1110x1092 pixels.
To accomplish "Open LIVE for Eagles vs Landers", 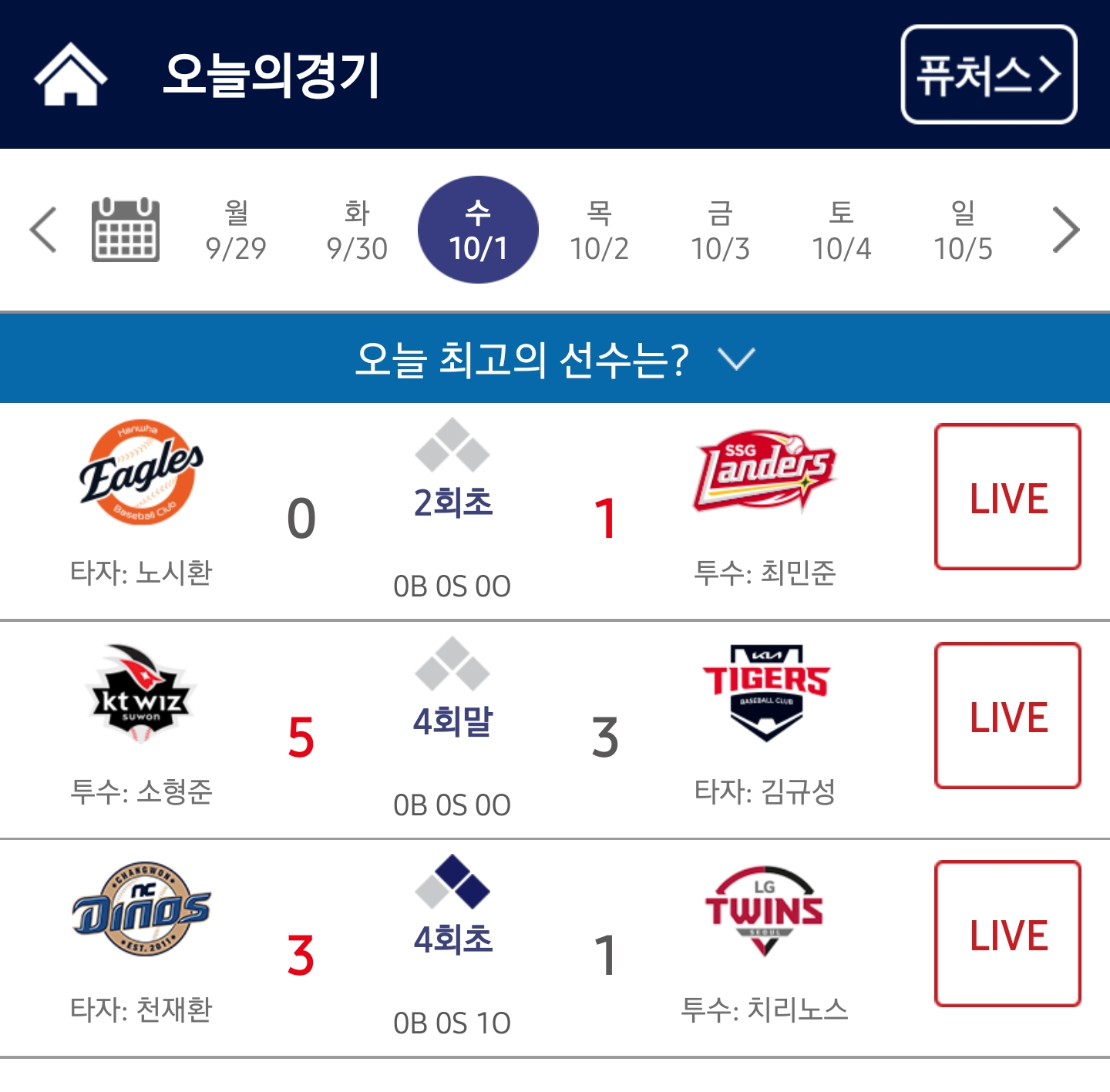I will 1007,497.
